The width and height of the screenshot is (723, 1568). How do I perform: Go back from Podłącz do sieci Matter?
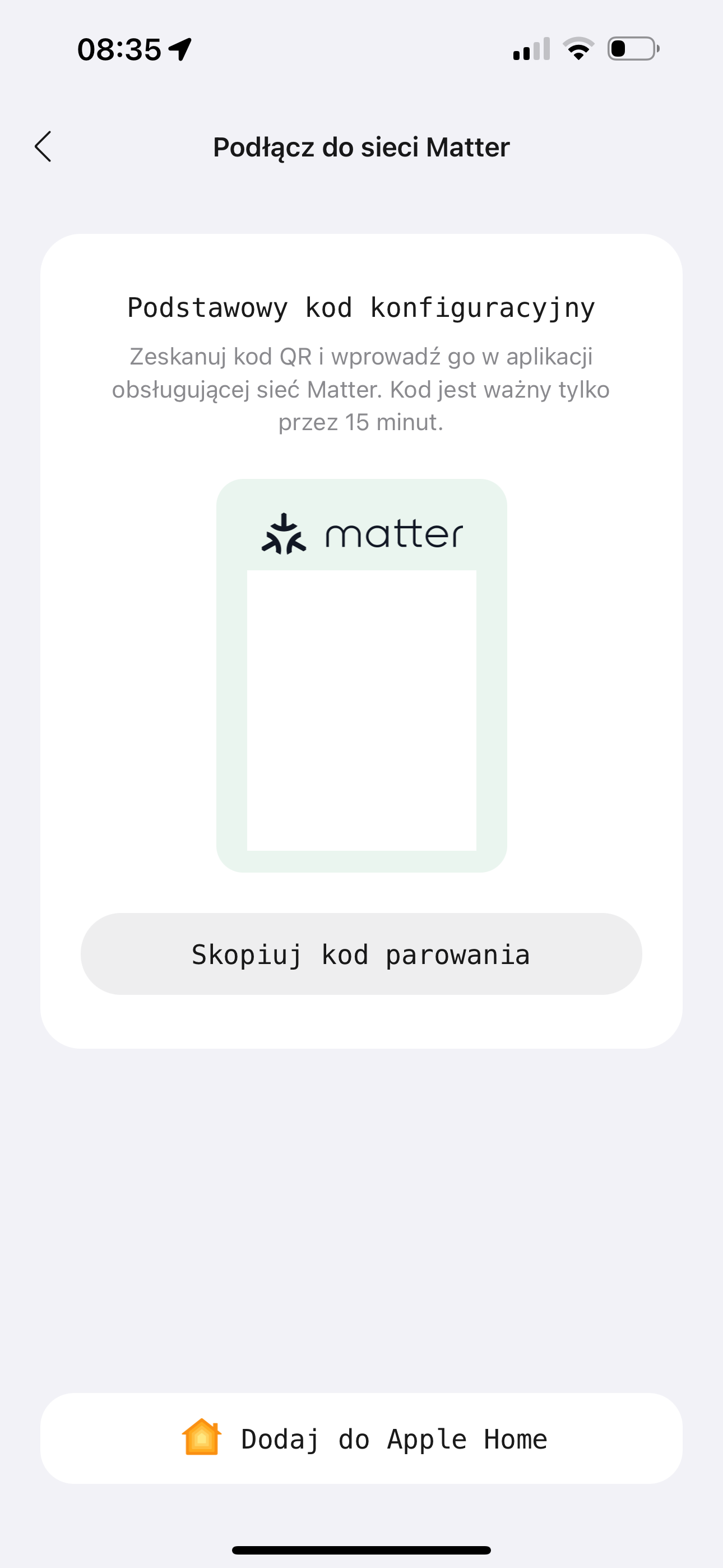point(43,147)
